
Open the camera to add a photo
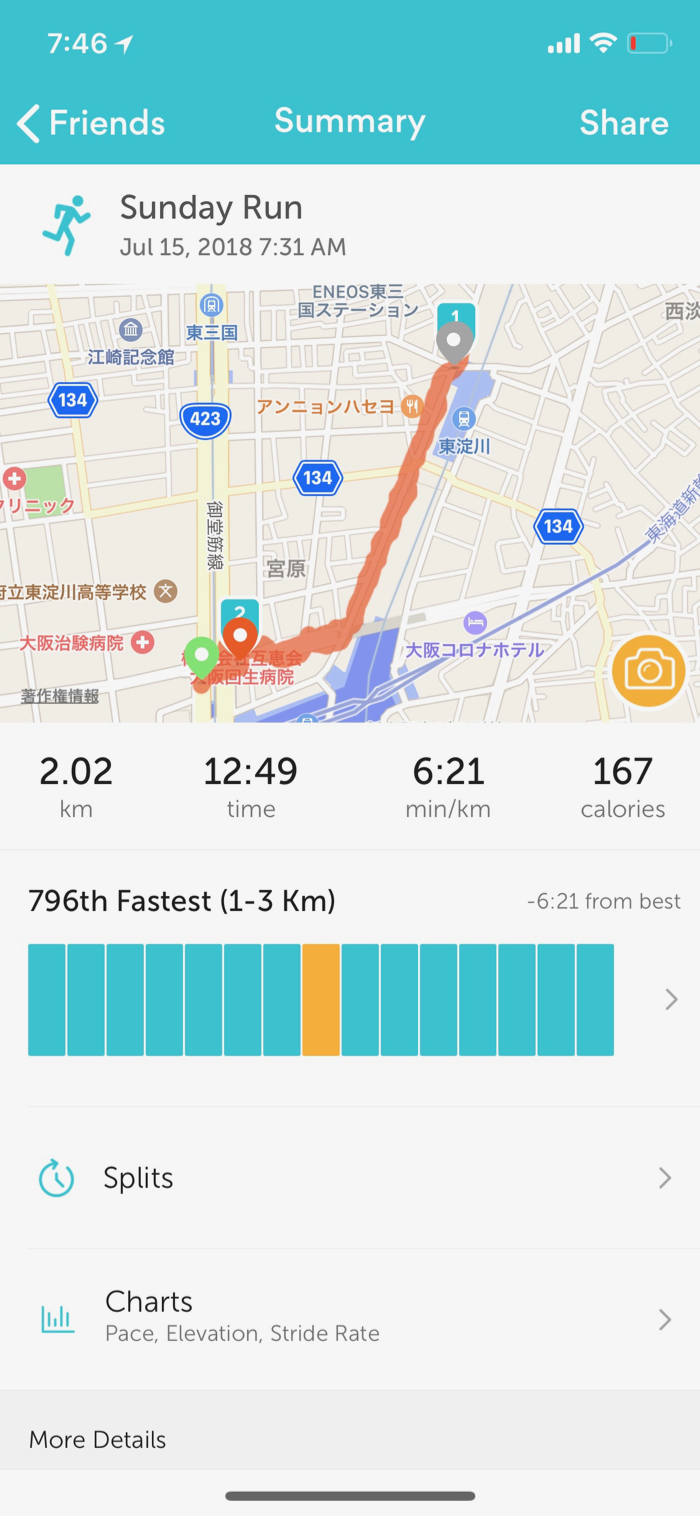pos(649,671)
